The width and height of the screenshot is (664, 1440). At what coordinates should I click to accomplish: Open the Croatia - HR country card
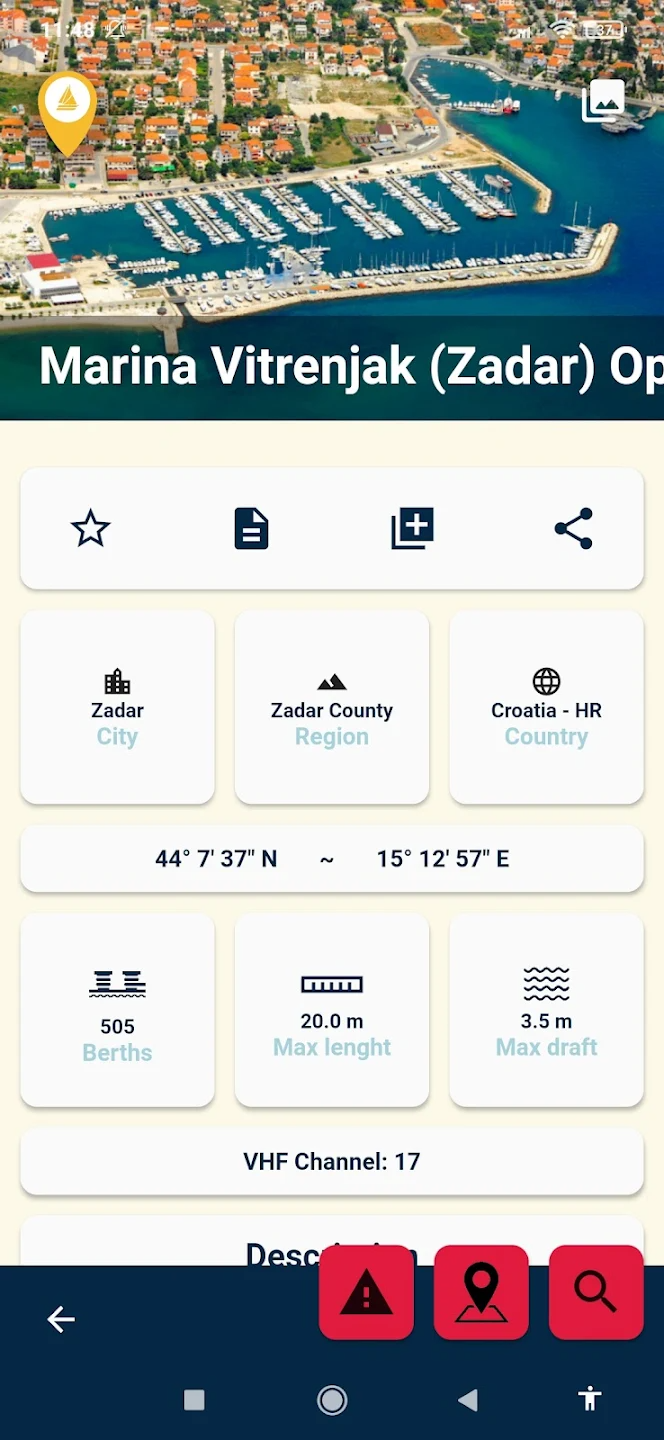pos(546,708)
